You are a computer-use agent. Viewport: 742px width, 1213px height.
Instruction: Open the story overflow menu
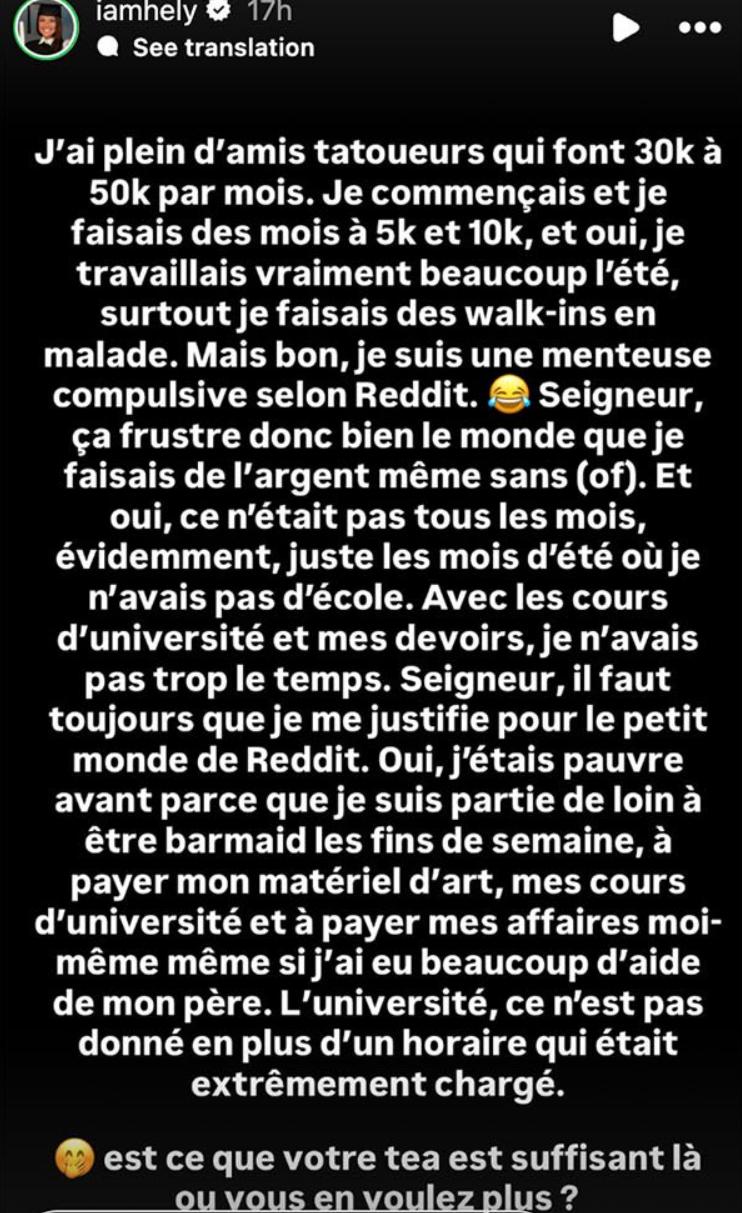699,27
